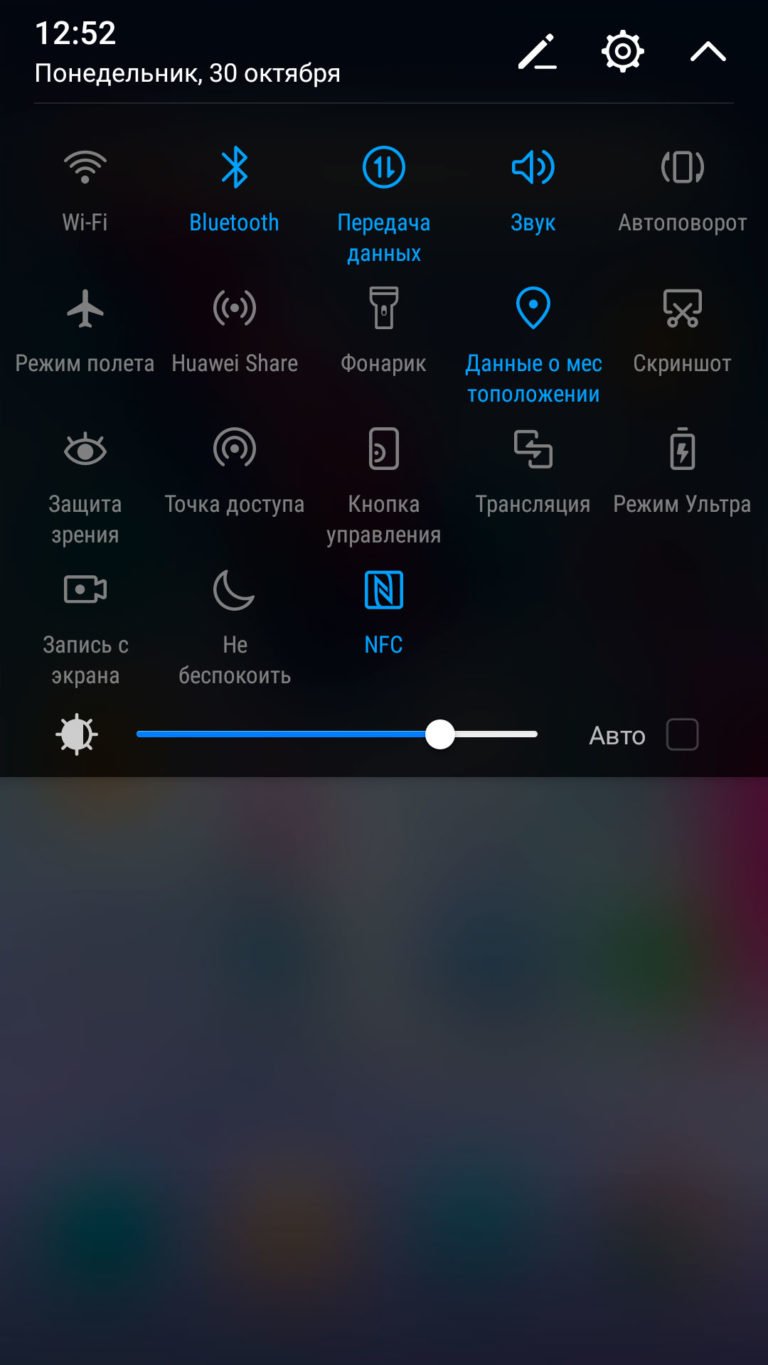Disable Данные о местоположении

click(533, 308)
